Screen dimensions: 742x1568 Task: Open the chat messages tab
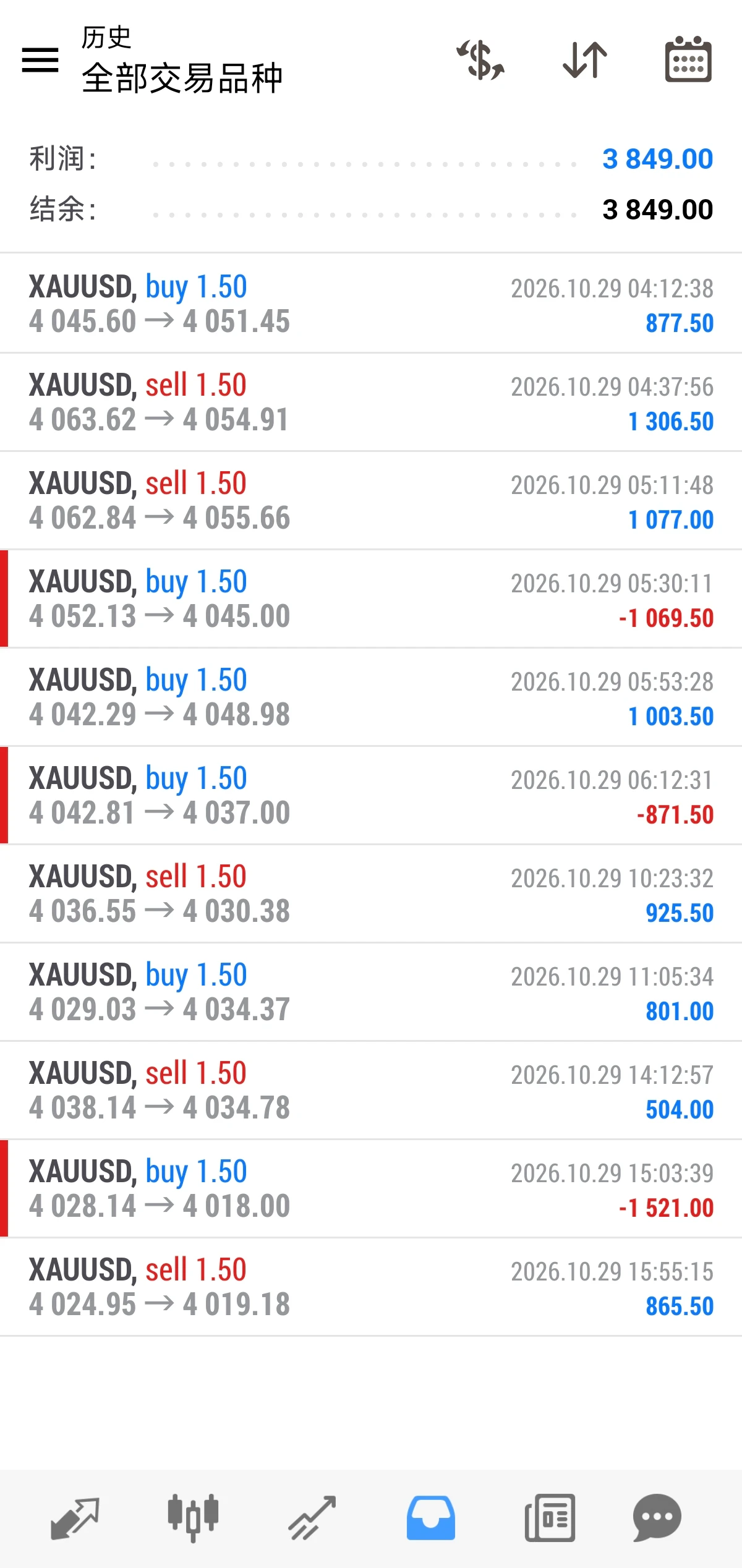(x=657, y=1518)
